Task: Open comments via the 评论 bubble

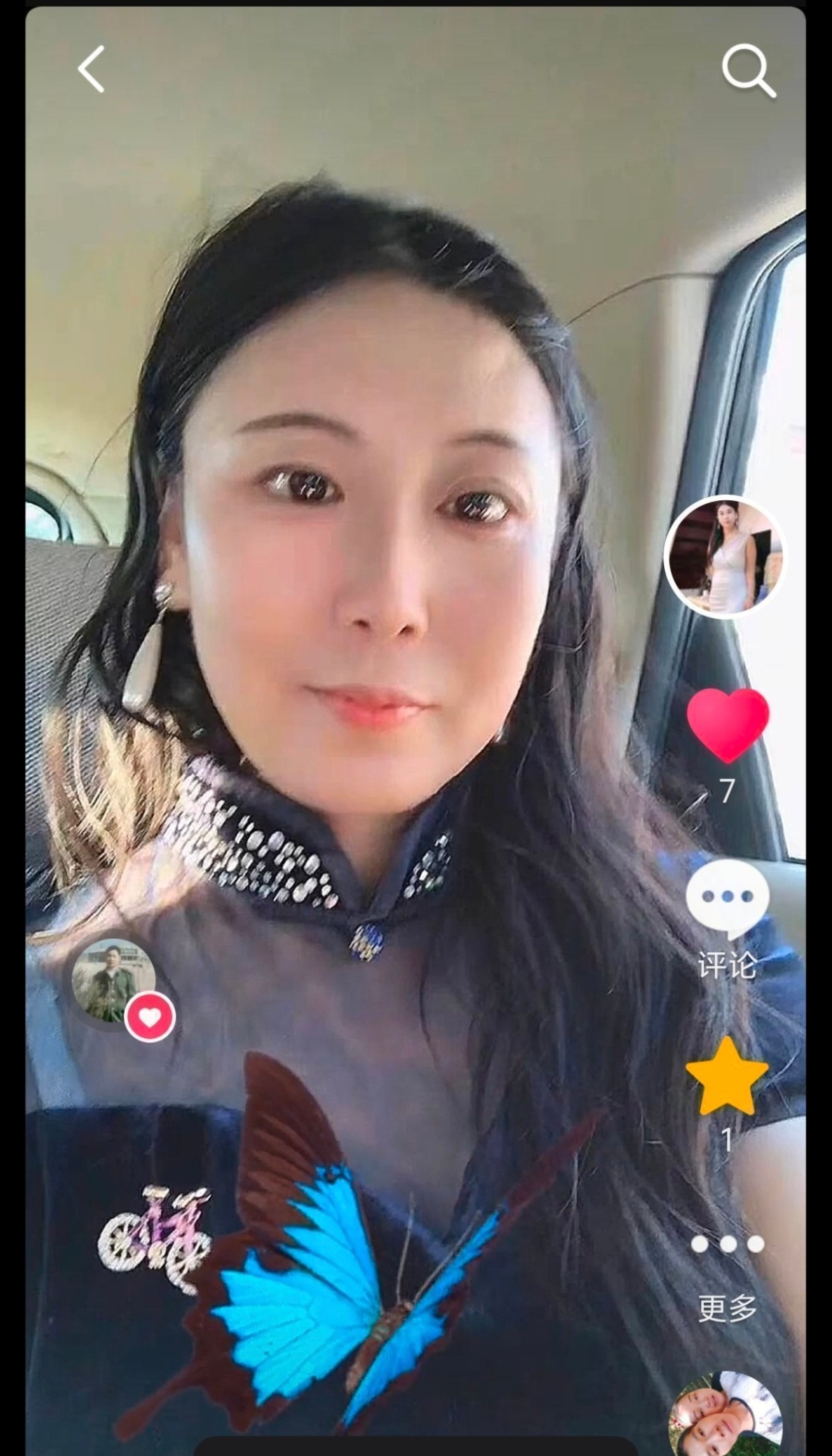Action: coord(727,898)
